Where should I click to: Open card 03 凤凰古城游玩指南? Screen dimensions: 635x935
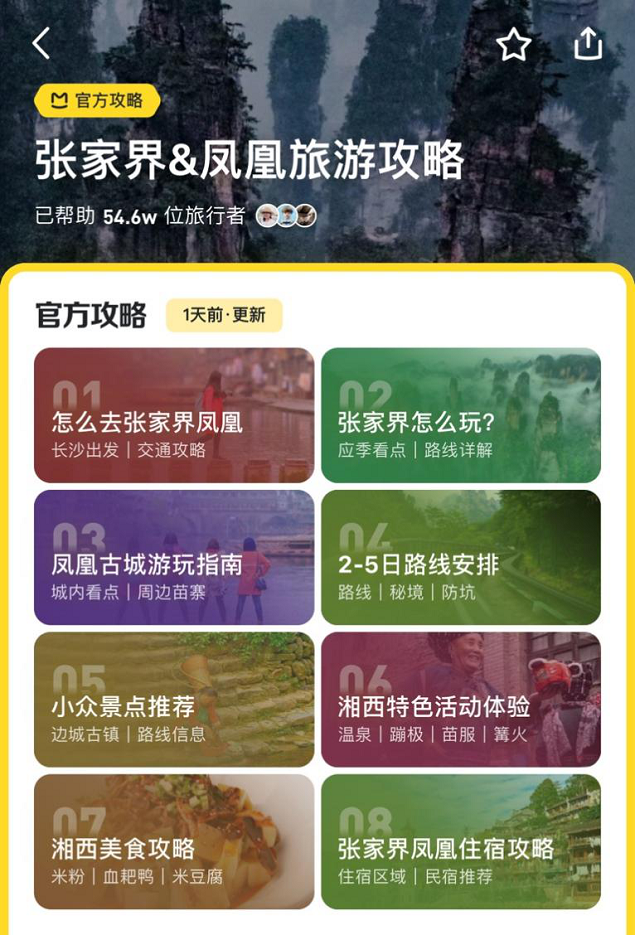coord(174,558)
